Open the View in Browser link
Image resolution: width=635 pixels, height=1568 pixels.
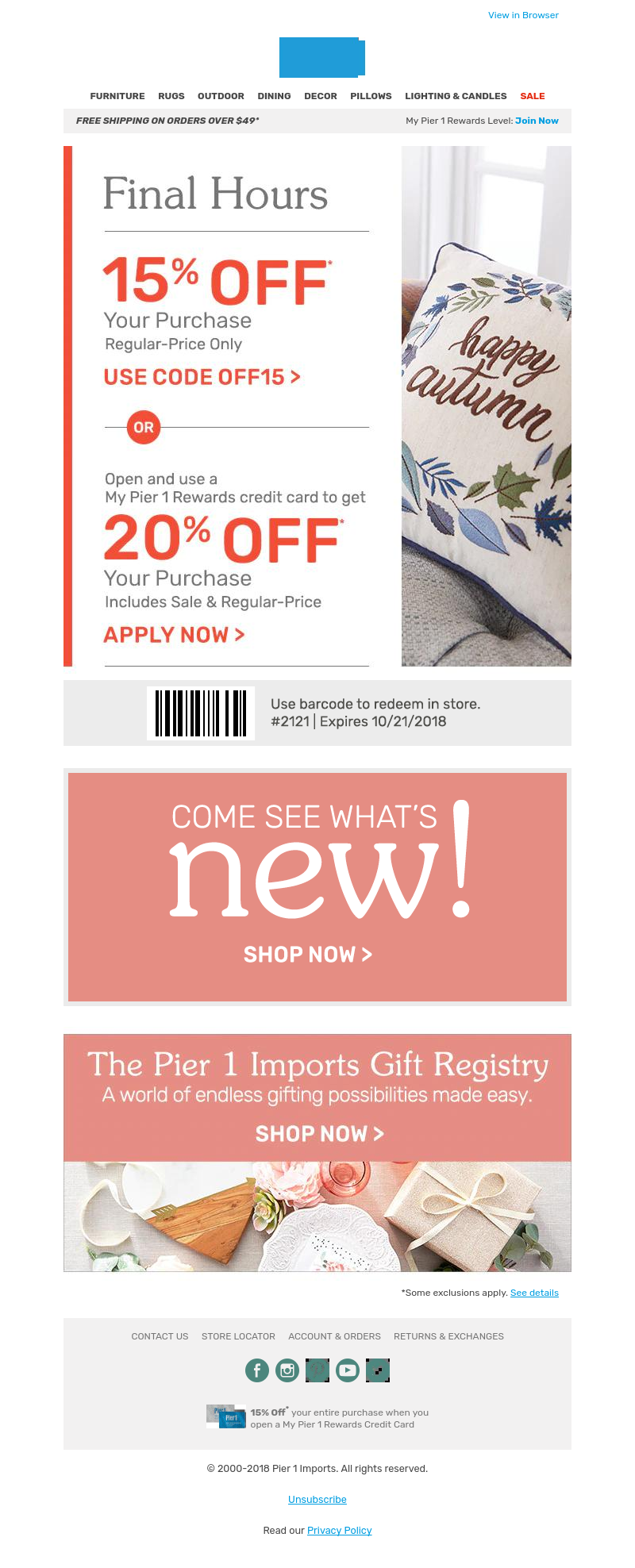tap(523, 15)
